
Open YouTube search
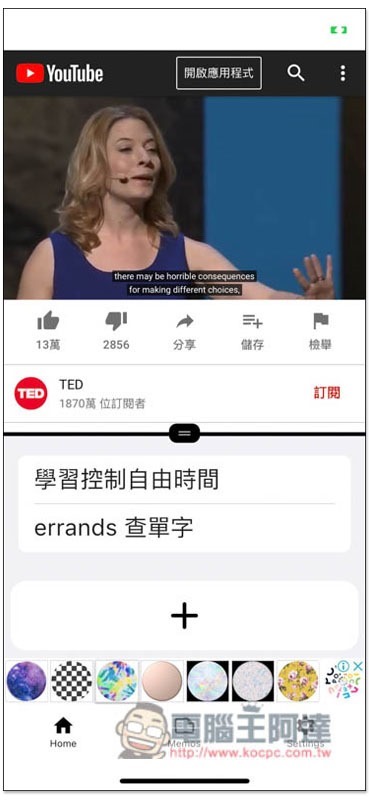[x=296, y=73]
